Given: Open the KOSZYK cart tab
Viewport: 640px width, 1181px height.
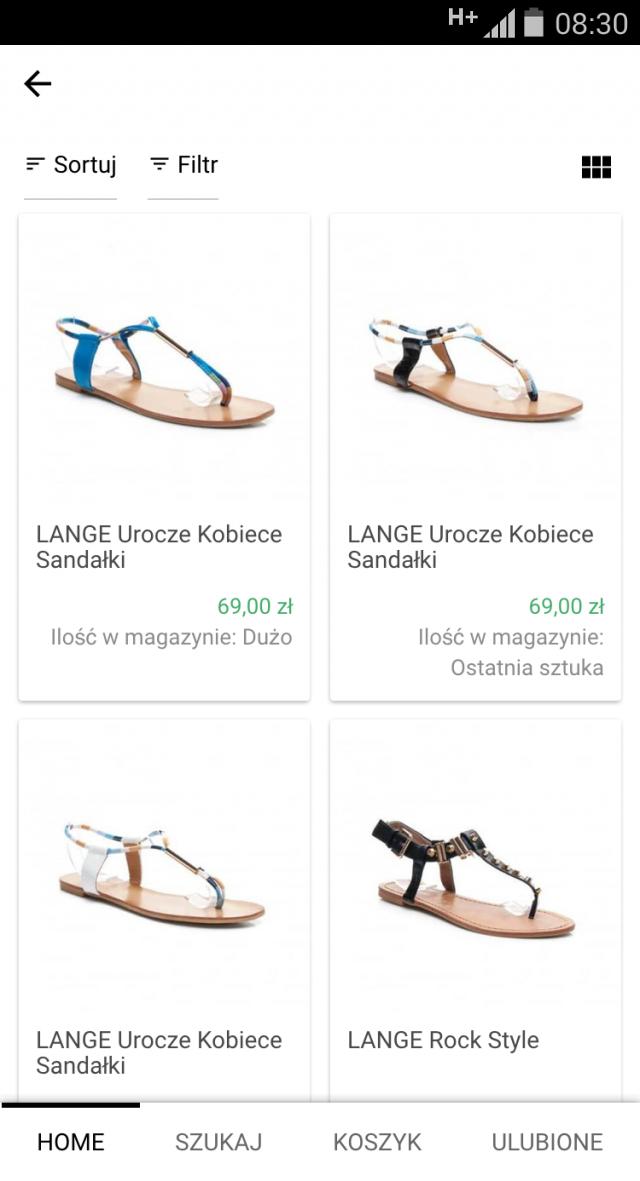Looking at the screenshot, I should pyautogui.click(x=377, y=1142).
